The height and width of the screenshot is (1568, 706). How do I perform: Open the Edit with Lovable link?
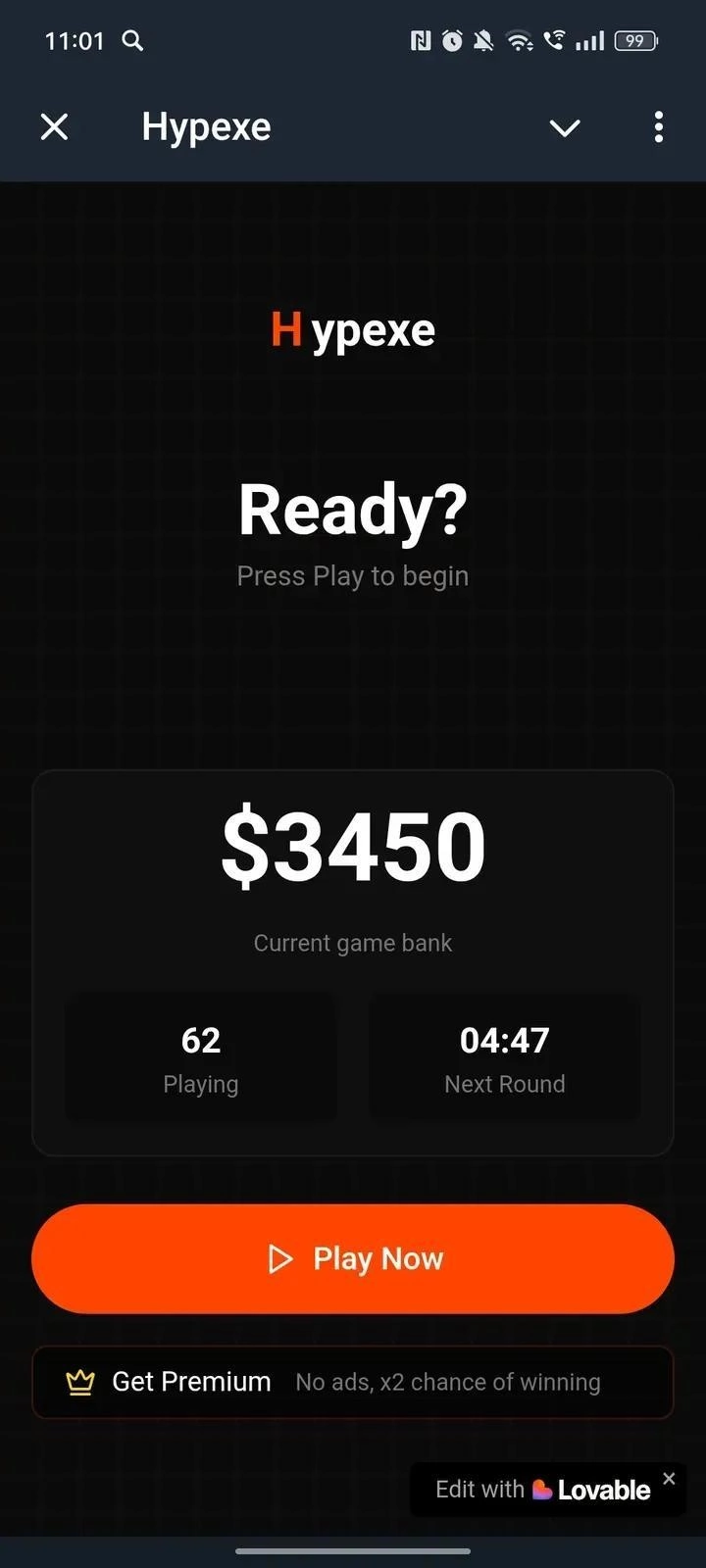tap(542, 1490)
